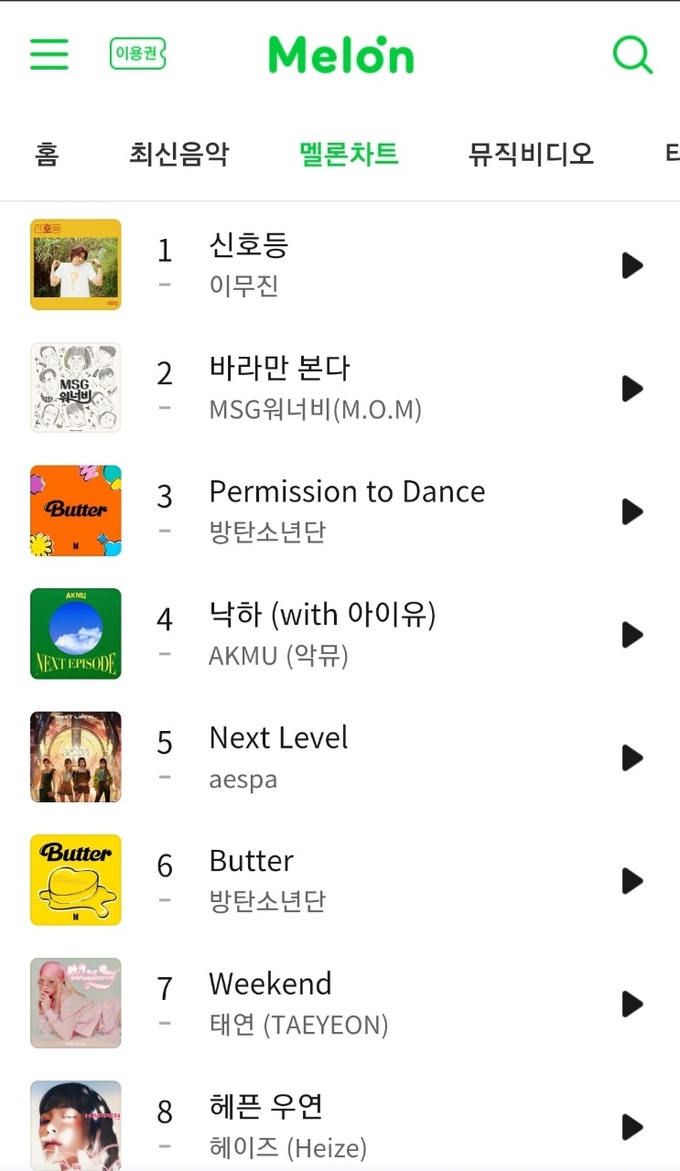680x1171 pixels.
Task: View the Weekend album art
Action: point(76,1003)
